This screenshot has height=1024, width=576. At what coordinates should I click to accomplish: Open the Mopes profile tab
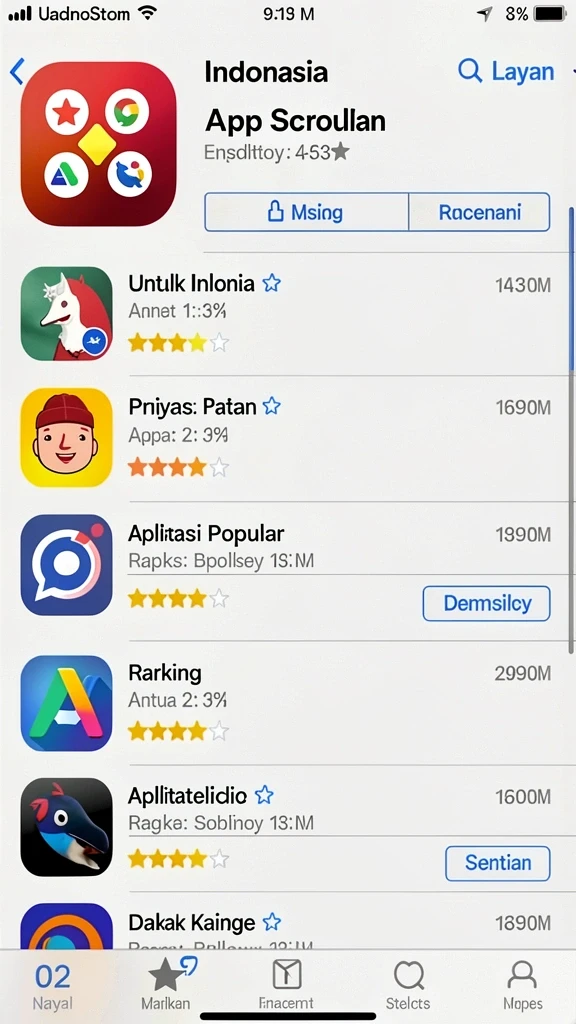(522, 987)
